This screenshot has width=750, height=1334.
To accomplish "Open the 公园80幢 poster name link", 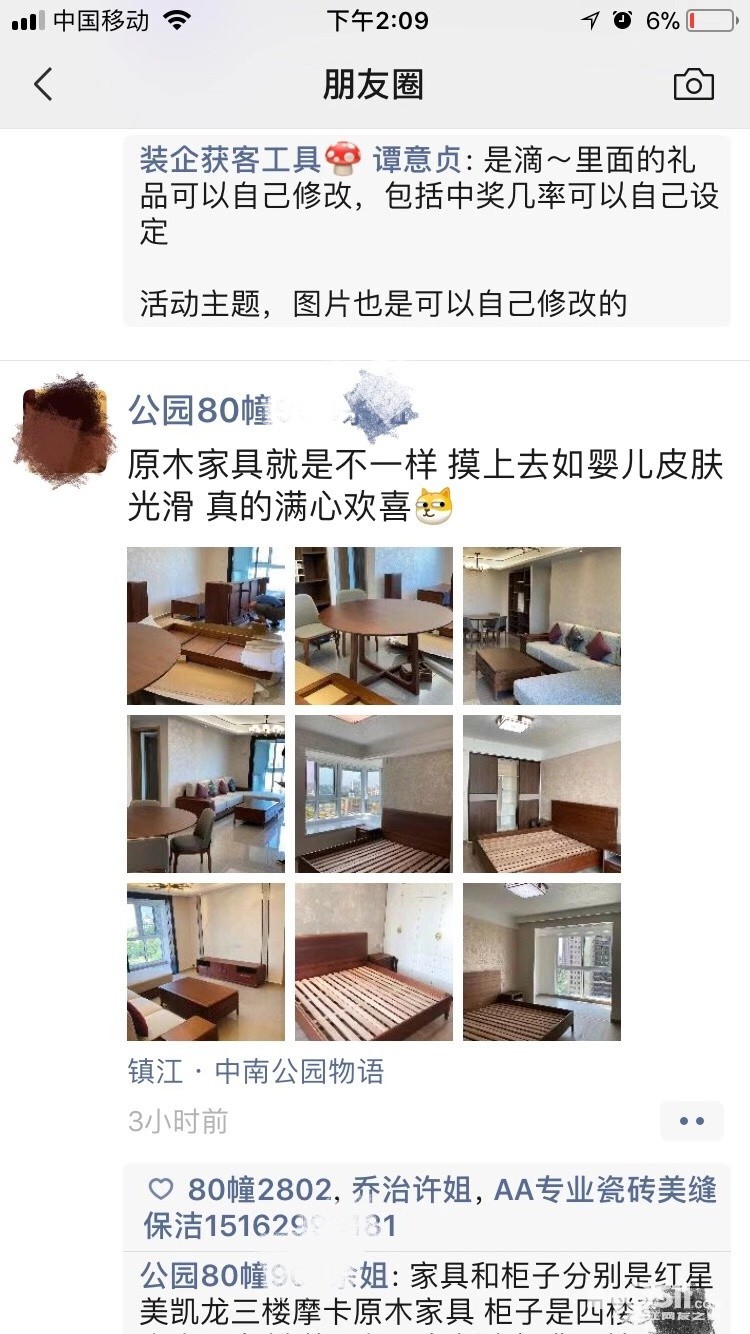I will pyautogui.click(x=200, y=410).
